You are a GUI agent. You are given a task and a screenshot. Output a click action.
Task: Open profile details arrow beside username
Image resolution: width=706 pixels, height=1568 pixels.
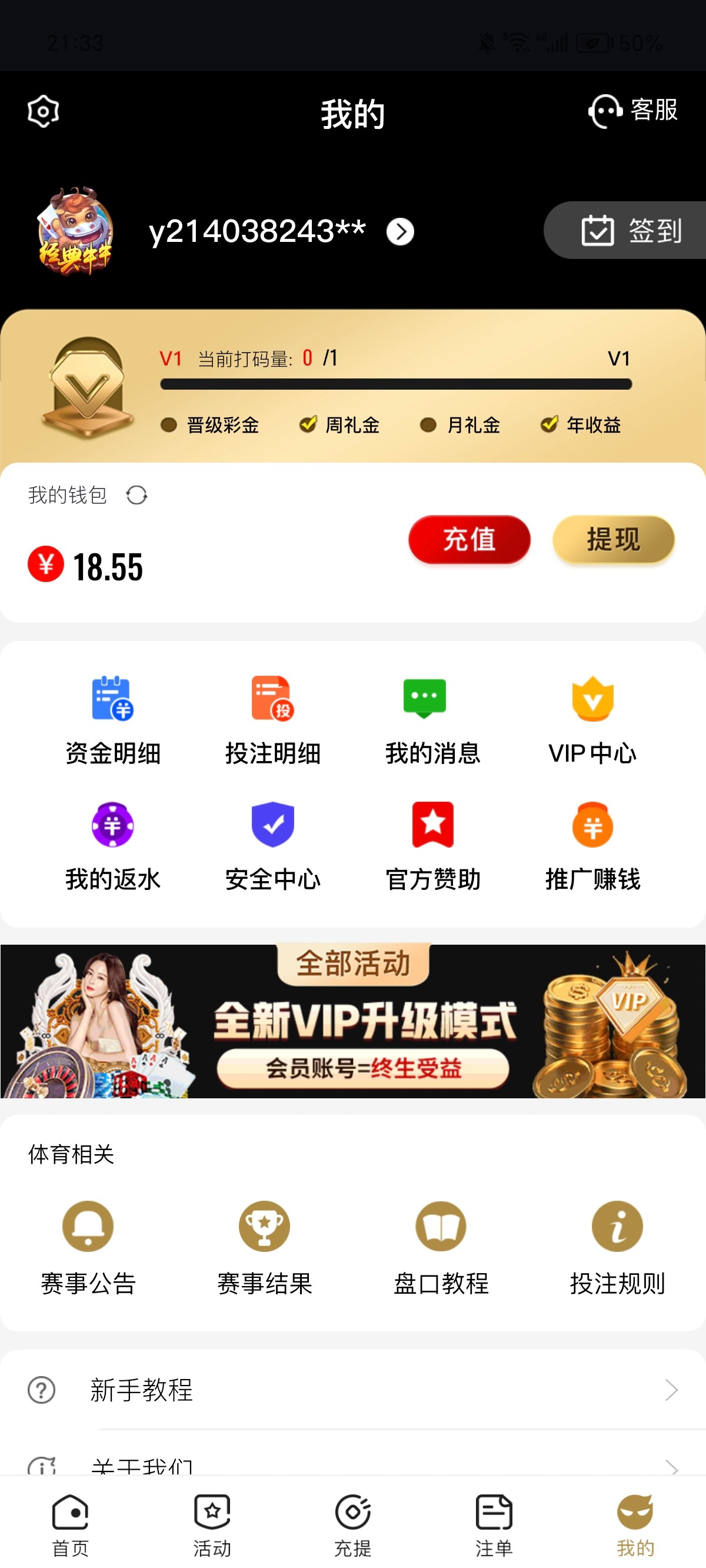tap(400, 232)
